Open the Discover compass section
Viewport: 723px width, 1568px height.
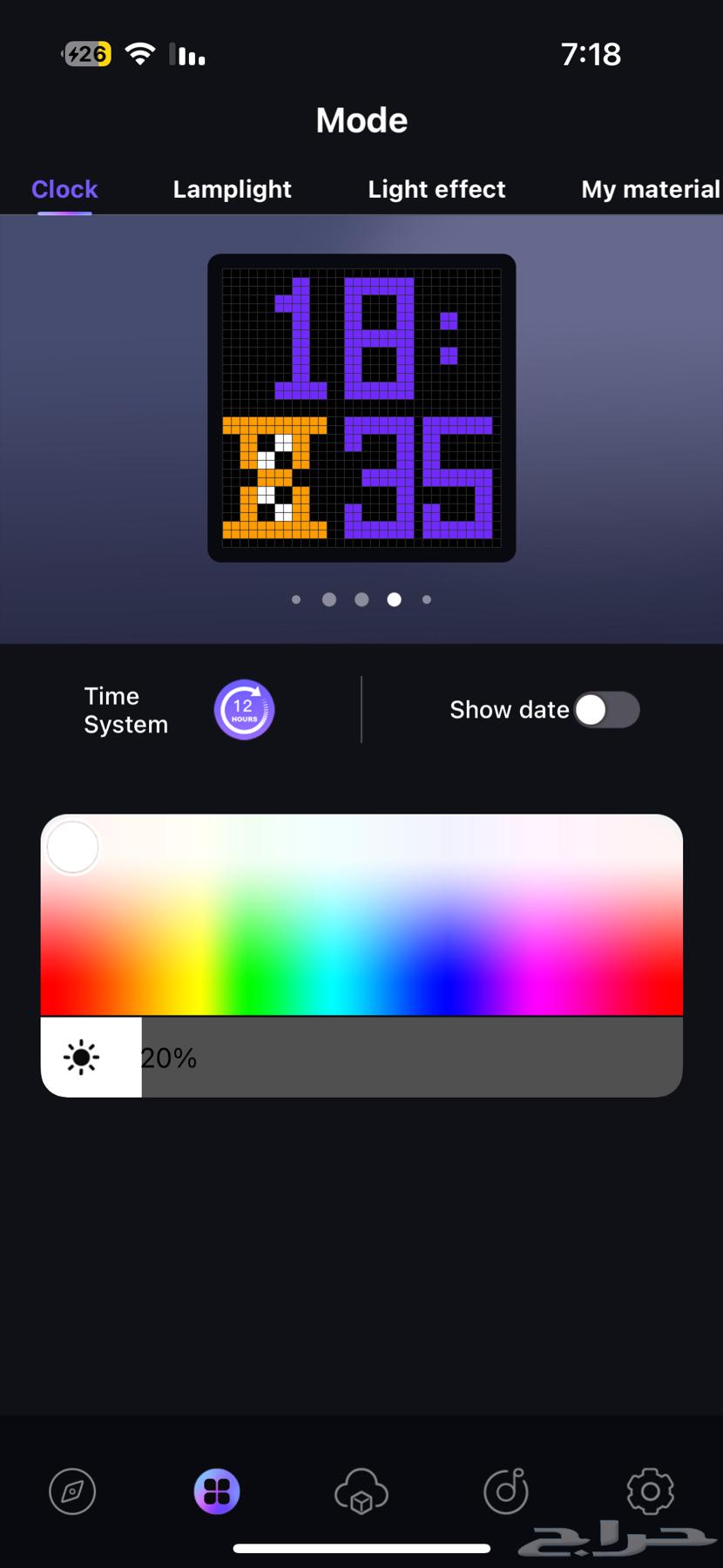72,1491
